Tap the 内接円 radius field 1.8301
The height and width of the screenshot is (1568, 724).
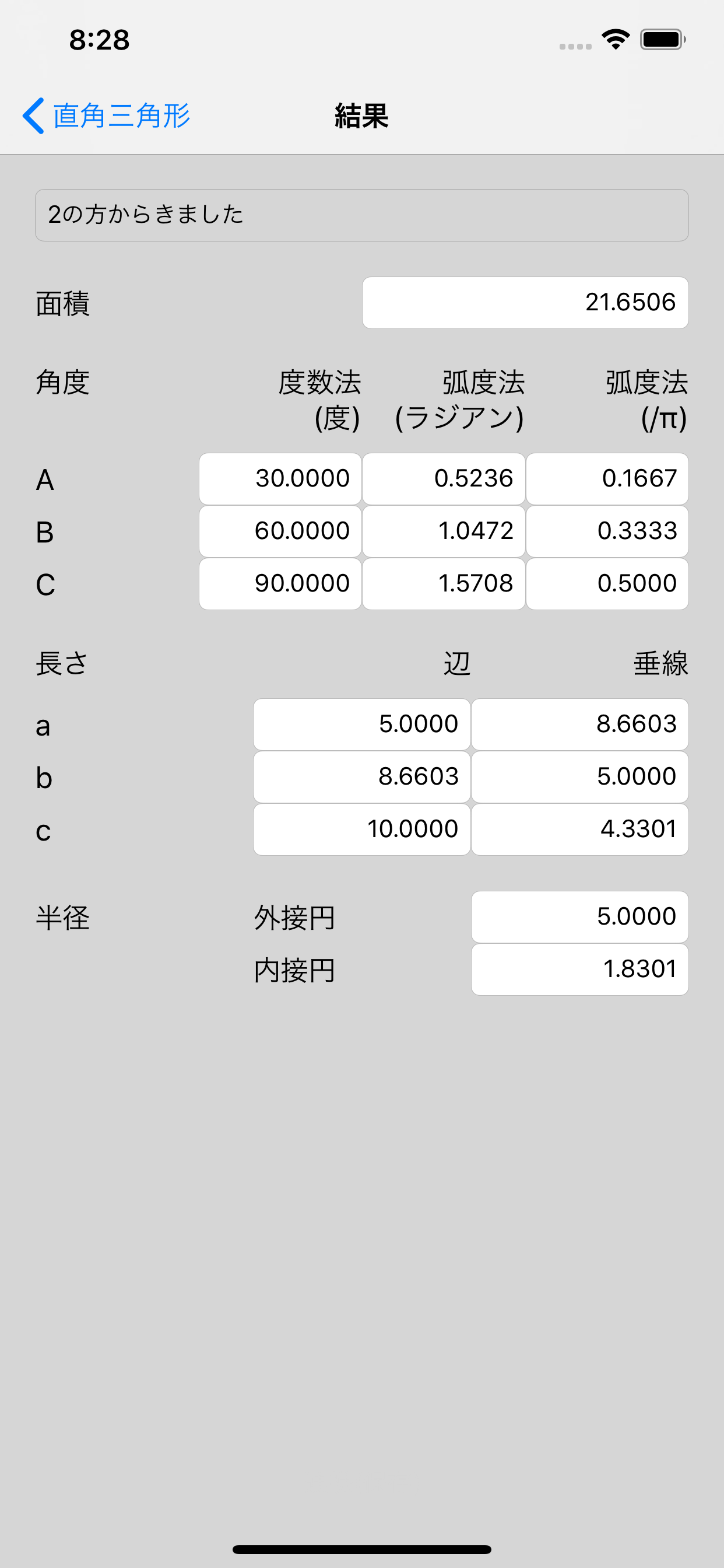click(x=580, y=969)
